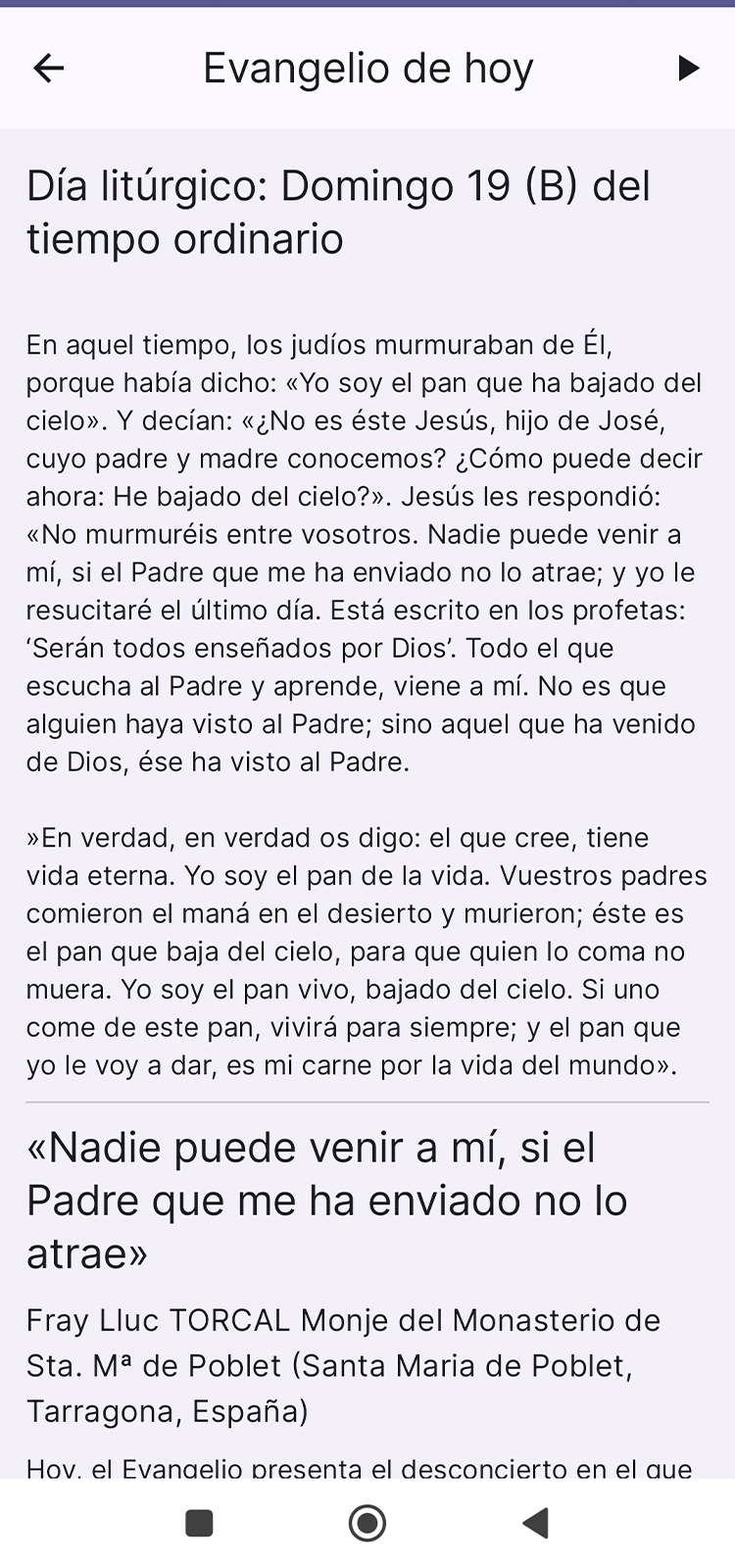Play the audio of today's Gospel

click(688, 68)
